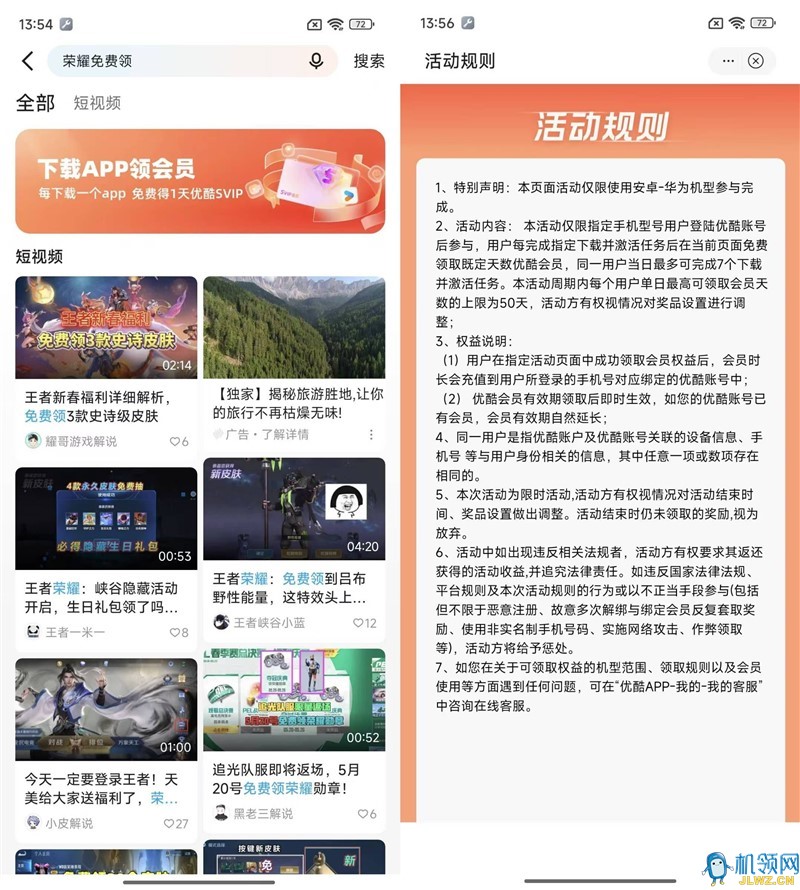The image size is (800, 890).
Task: Go back using the arrow beside search box
Action: coord(28,61)
